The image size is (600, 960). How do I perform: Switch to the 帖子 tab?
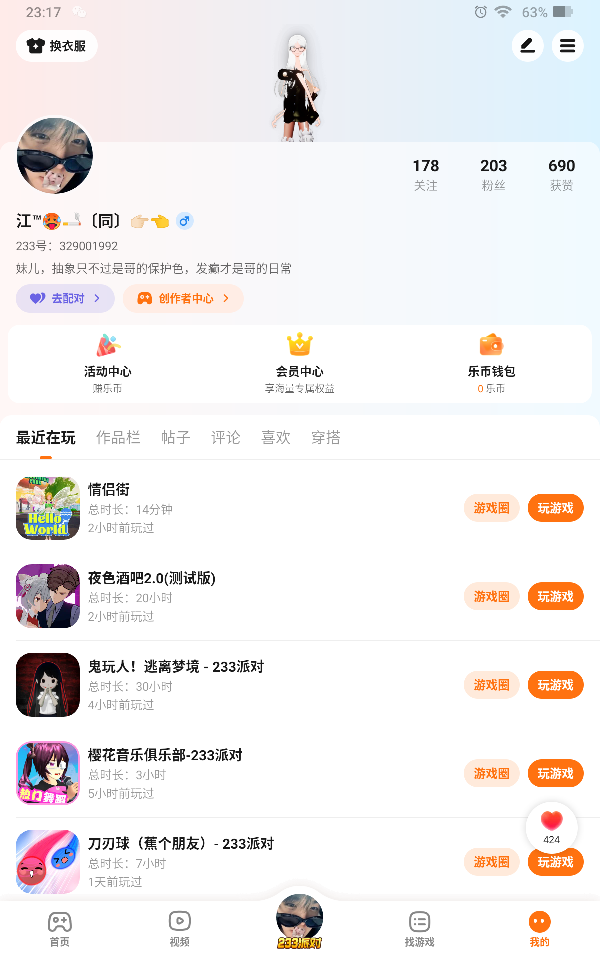coord(176,437)
